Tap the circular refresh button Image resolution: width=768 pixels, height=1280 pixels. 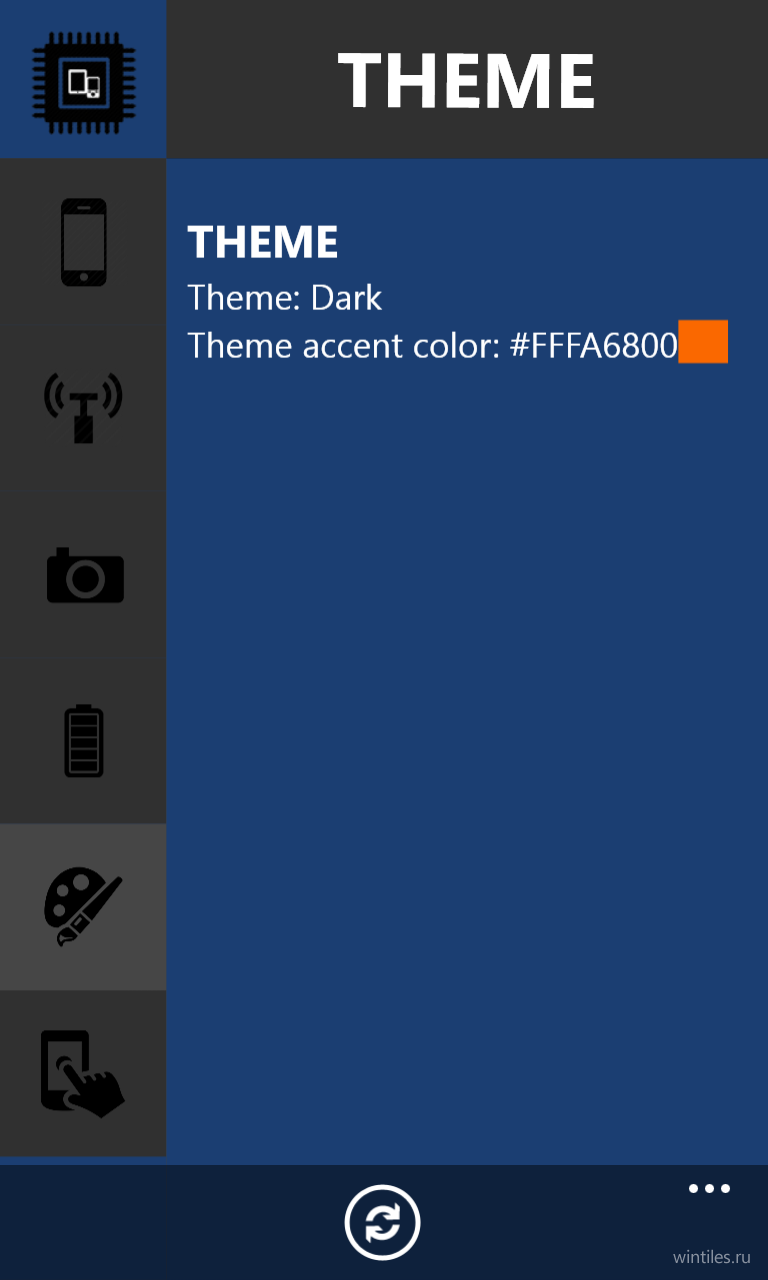[x=383, y=1222]
